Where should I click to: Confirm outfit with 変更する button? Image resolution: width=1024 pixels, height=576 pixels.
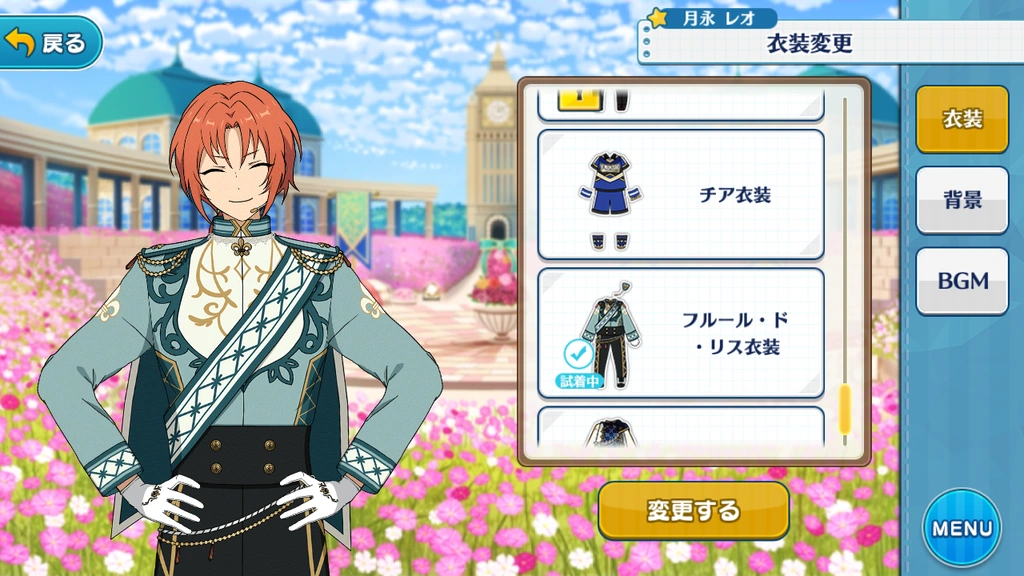coord(694,510)
